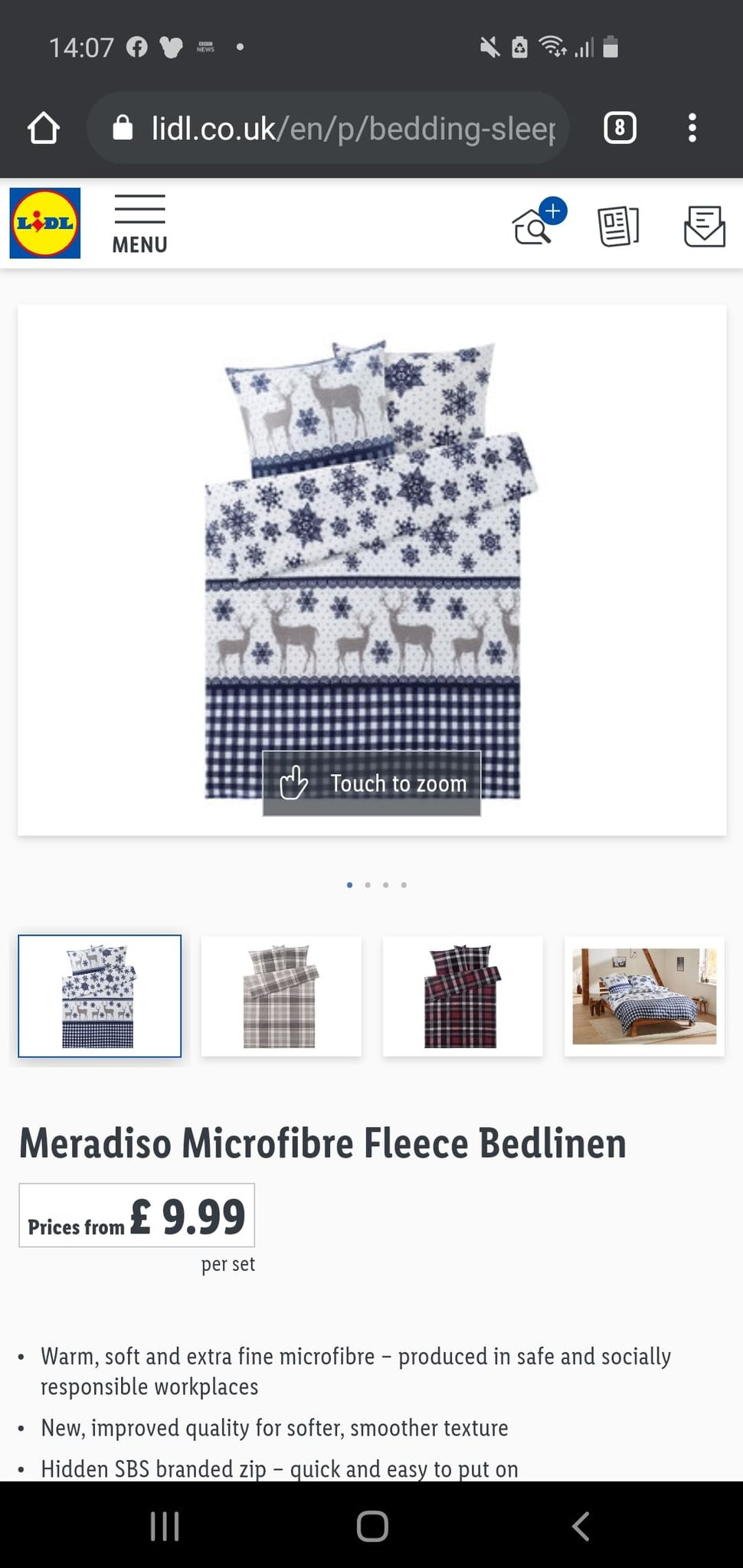Viewport: 743px width, 1568px height.
Task: Open the Lidl MENU drawer
Action: click(139, 224)
